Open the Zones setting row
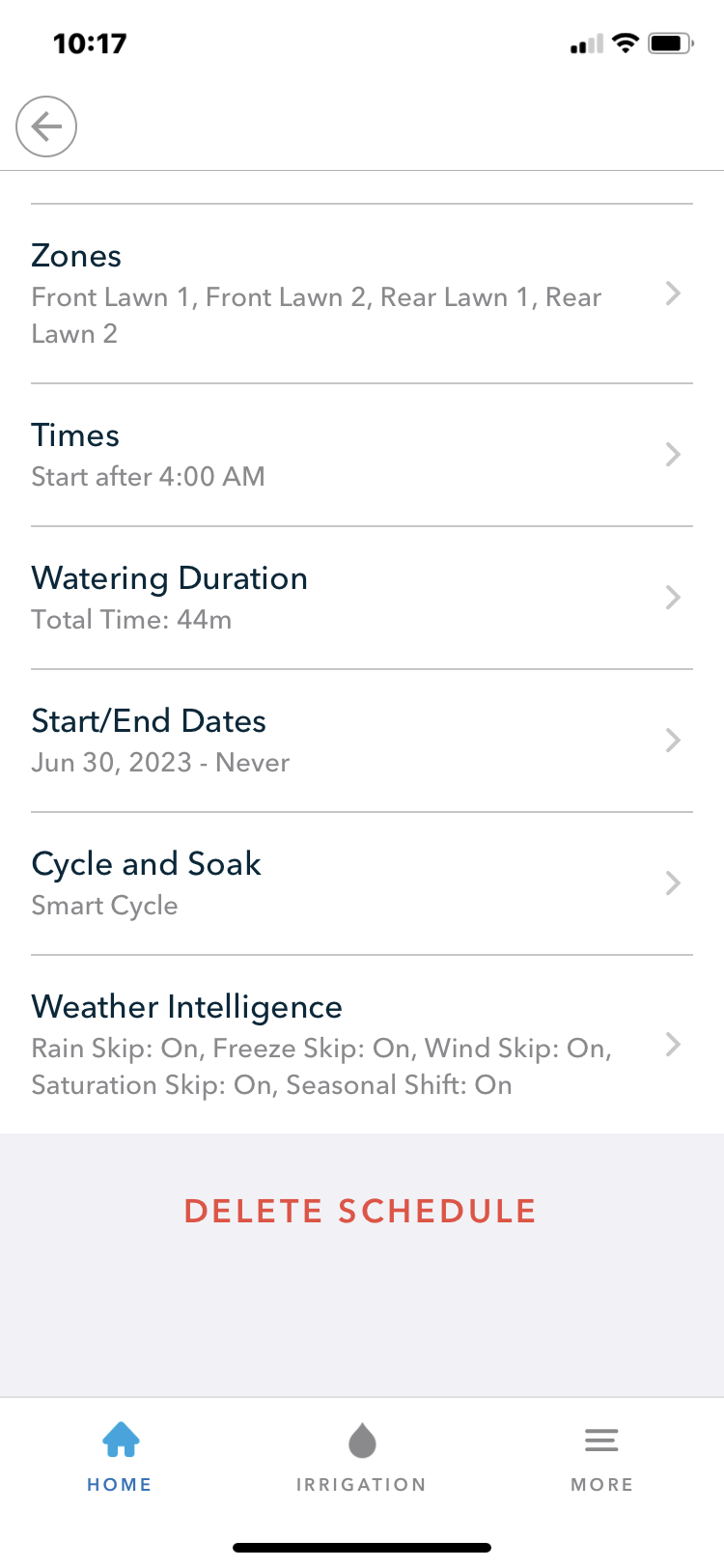 click(x=362, y=294)
